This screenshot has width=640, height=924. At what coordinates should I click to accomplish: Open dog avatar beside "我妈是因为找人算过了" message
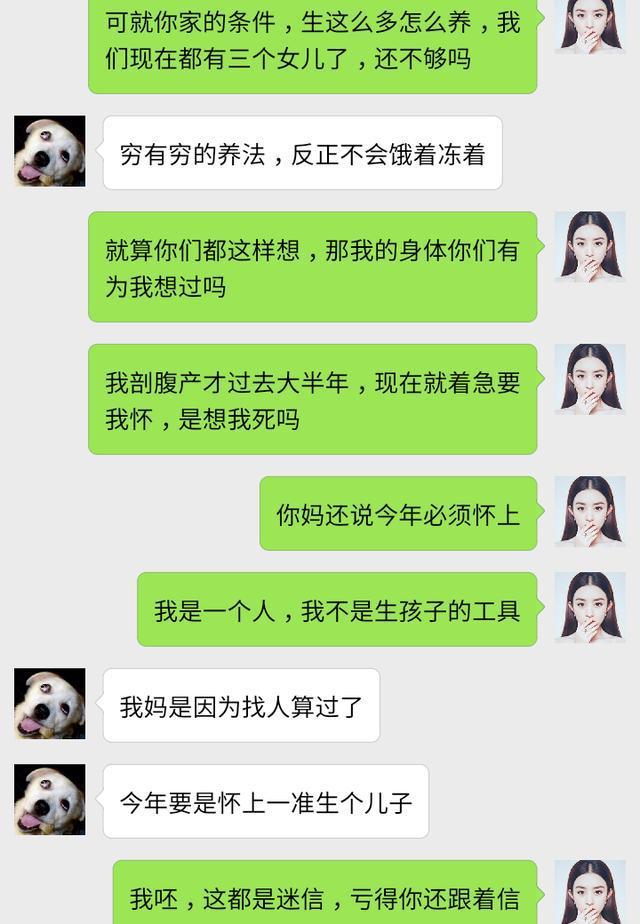(x=50, y=704)
